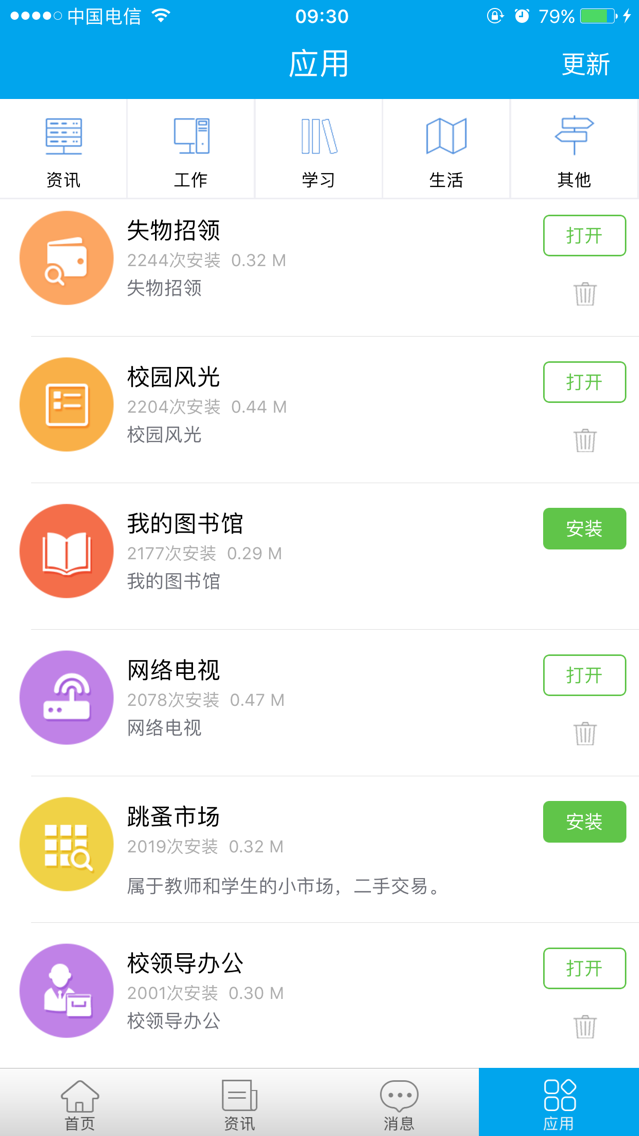Uninstall 校领导办公 via its trash icon
This screenshot has height=1136, width=639.
585,1026
